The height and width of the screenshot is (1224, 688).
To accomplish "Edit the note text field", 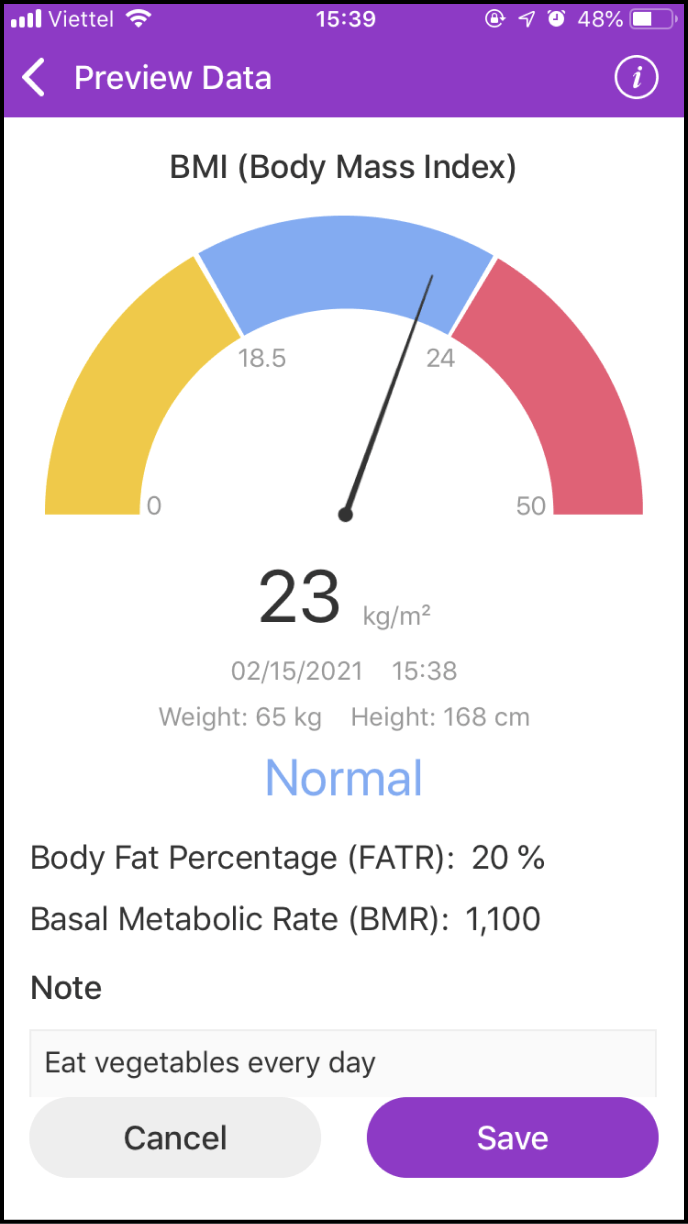I will (x=342, y=1062).
